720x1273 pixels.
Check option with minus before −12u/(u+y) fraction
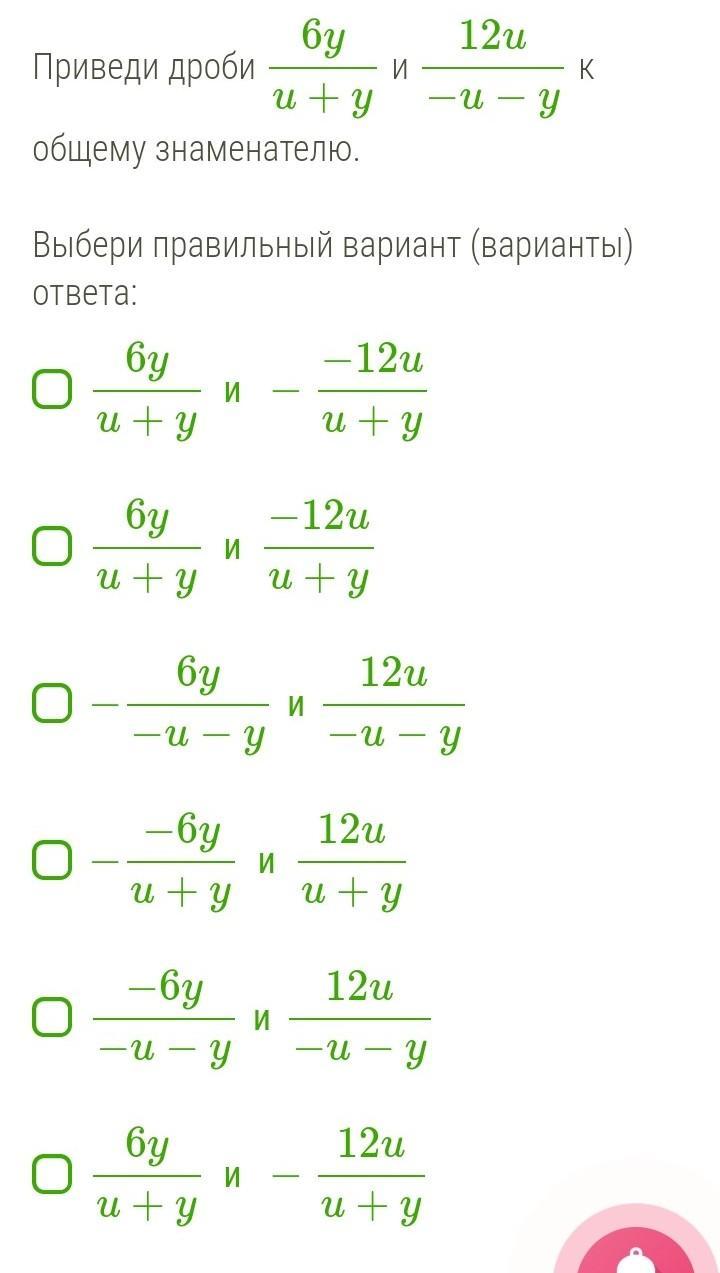(52, 390)
